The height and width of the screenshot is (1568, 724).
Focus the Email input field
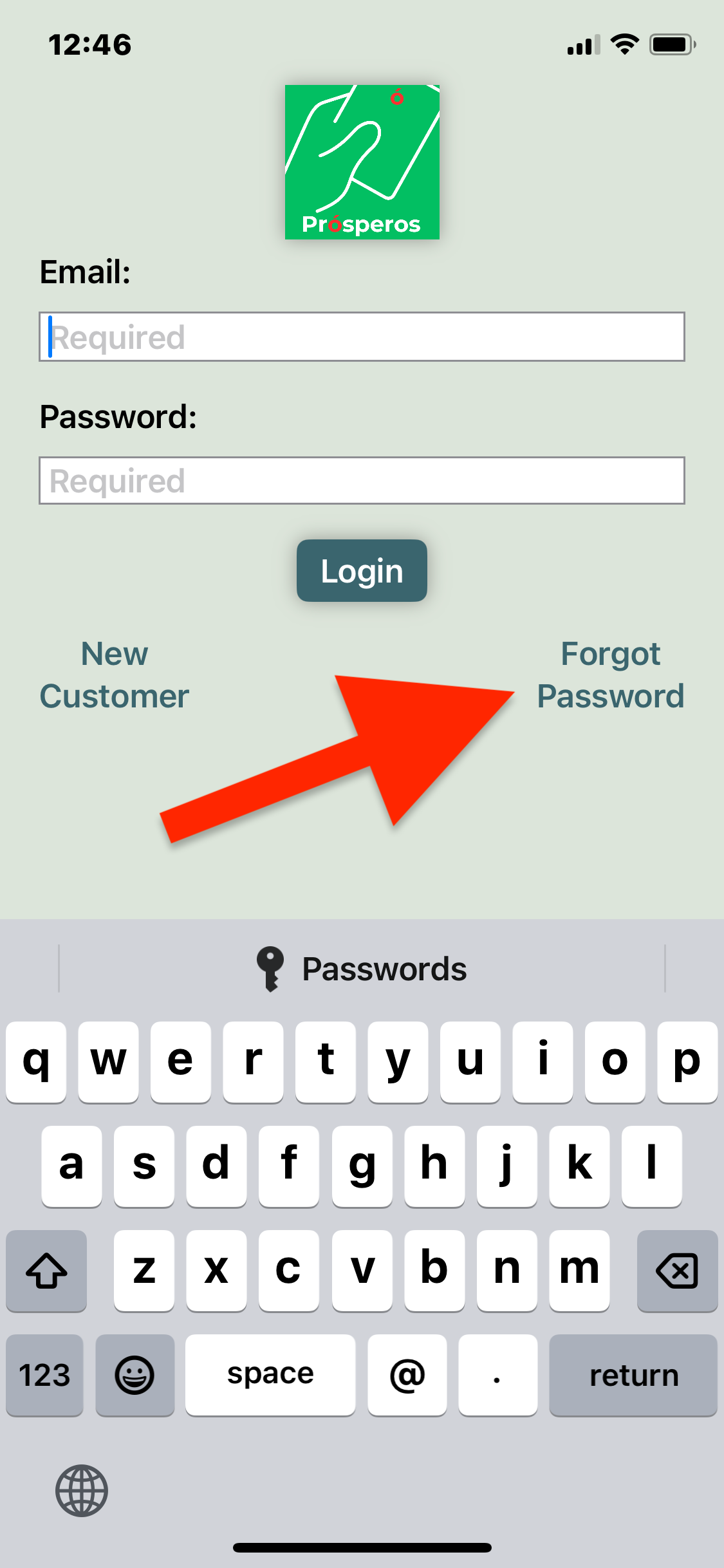[x=362, y=337]
